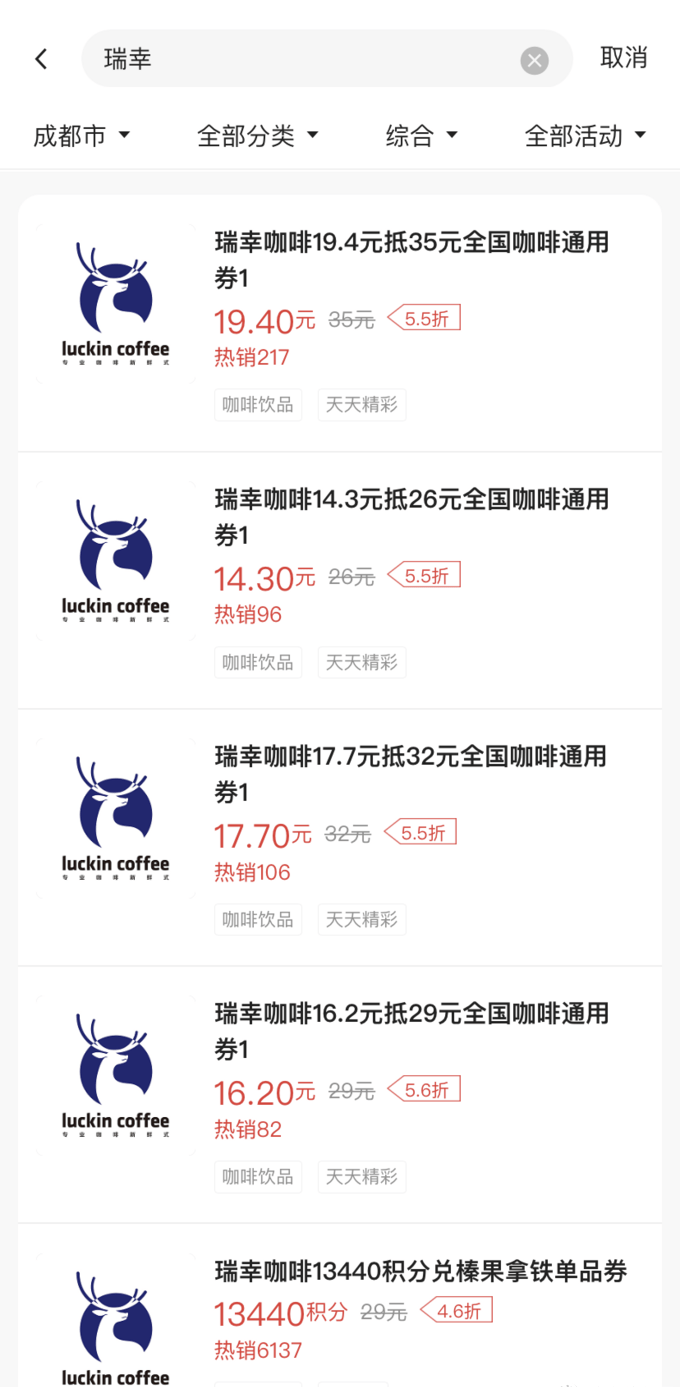Go back using the top-left arrow

(x=41, y=59)
